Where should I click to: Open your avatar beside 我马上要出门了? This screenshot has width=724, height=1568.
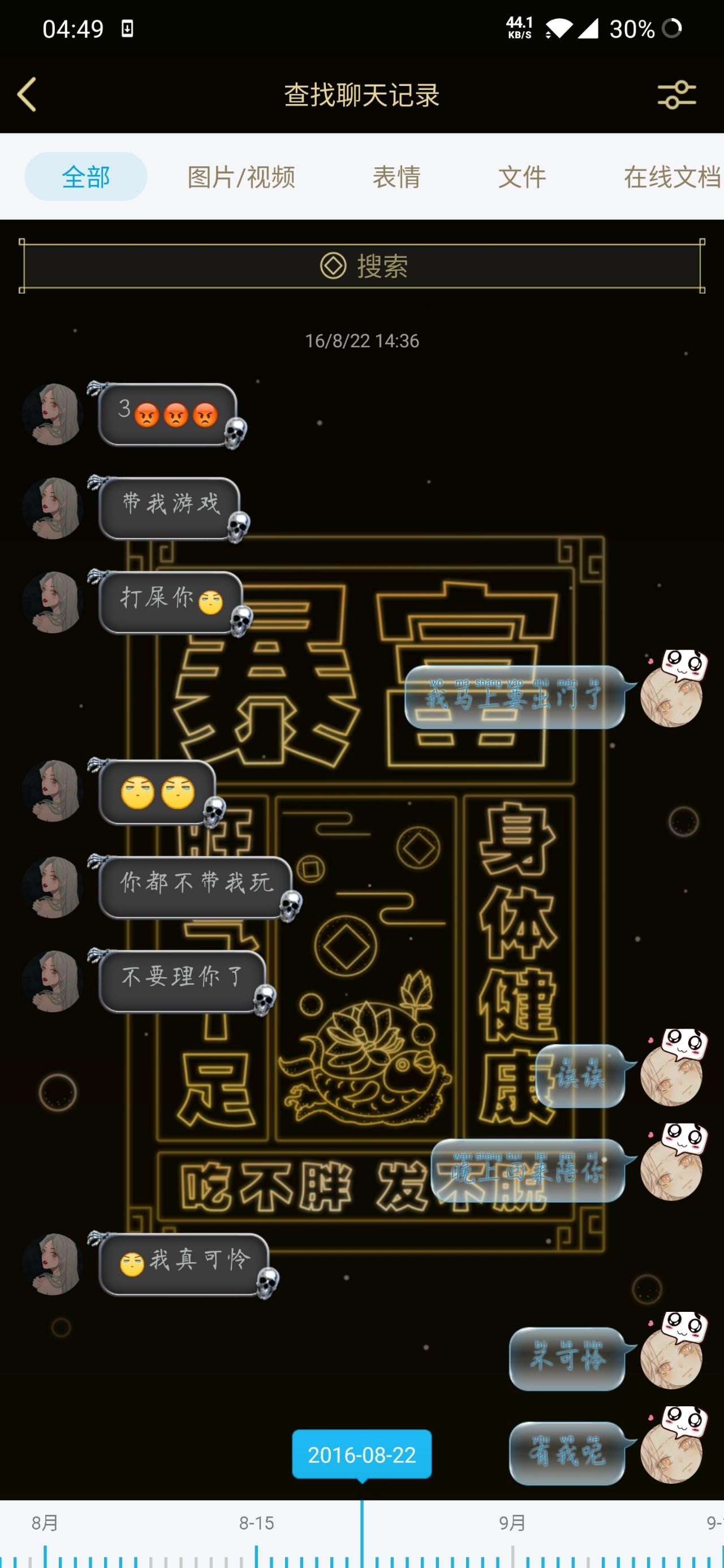[x=671, y=695]
